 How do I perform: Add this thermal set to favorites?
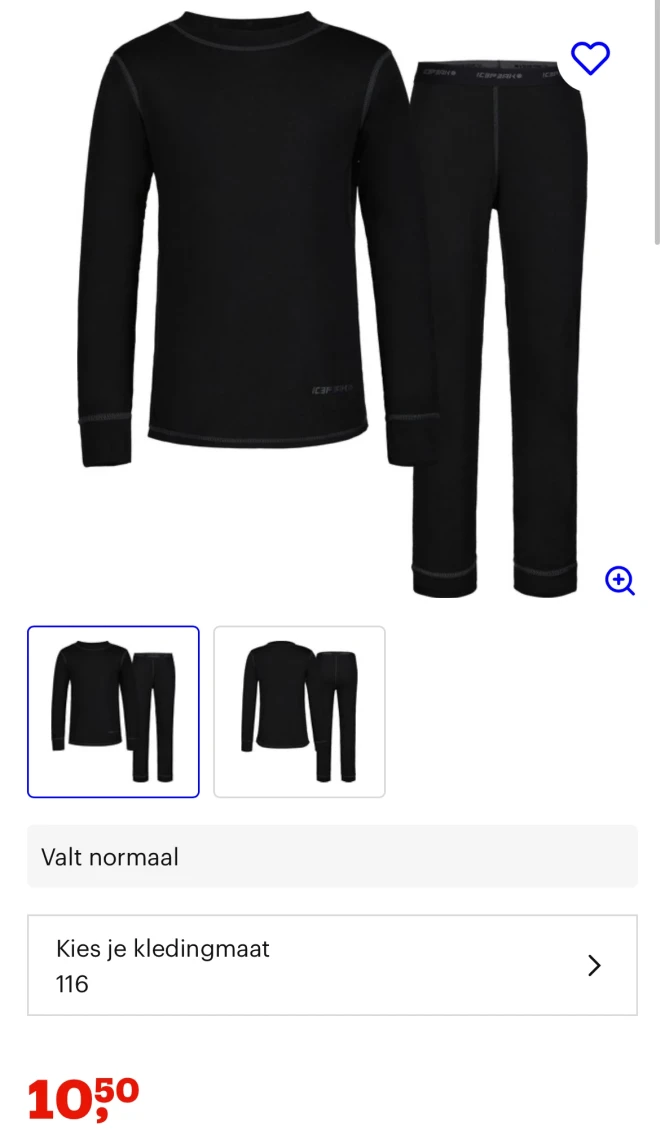tap(589, 59)
